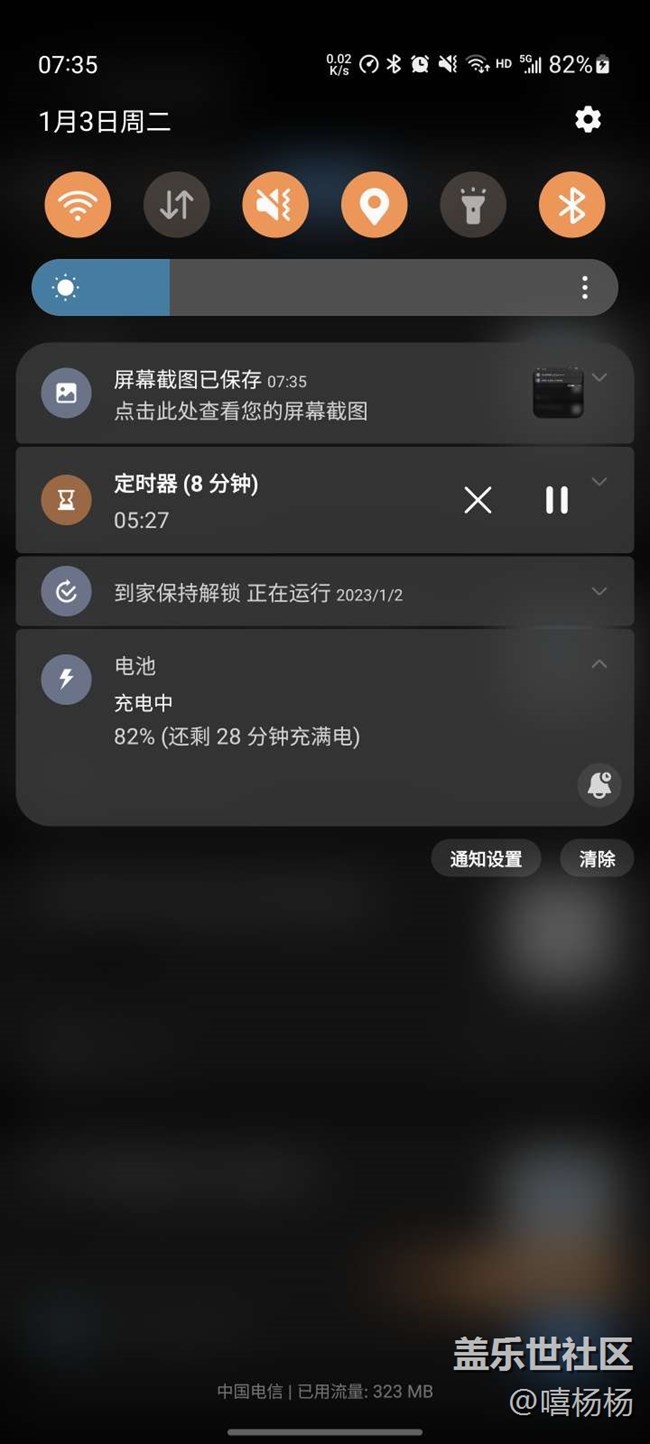Viewport: 650px width, 1444px height.
Task: Toggle the Wi-Fi quick setting
Action: [x=78, y=205]
